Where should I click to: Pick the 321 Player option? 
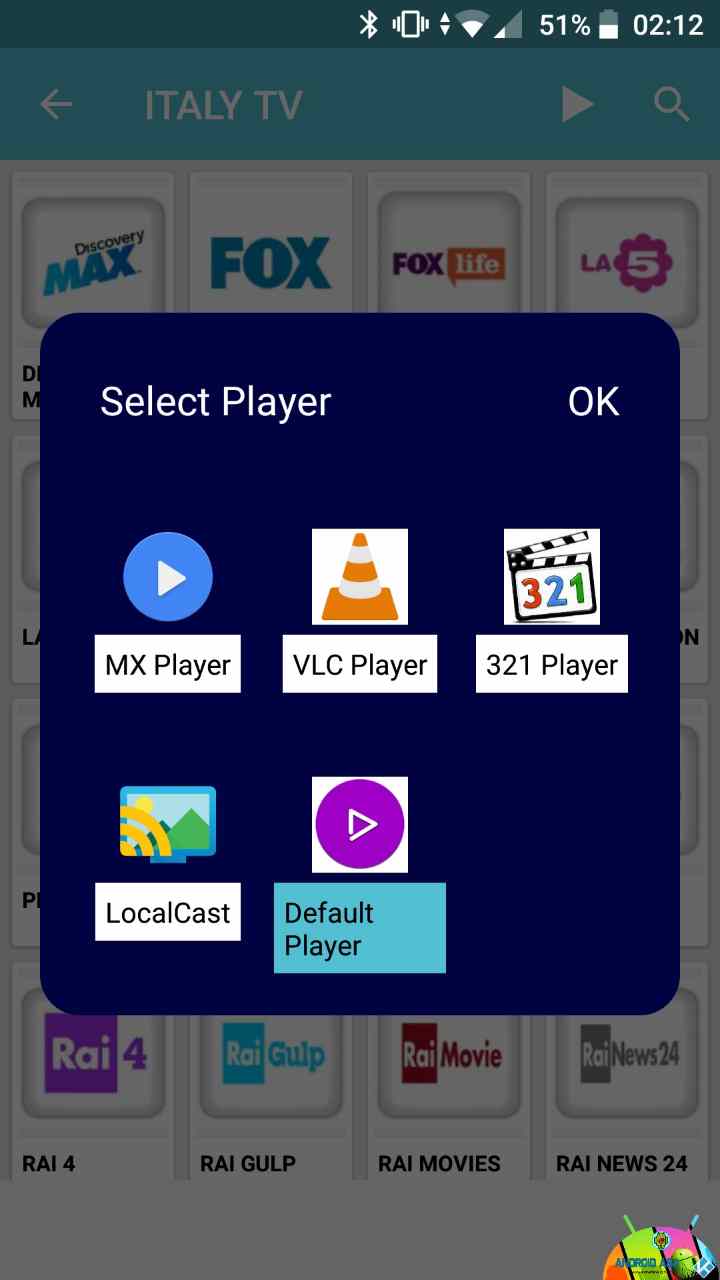552,611
